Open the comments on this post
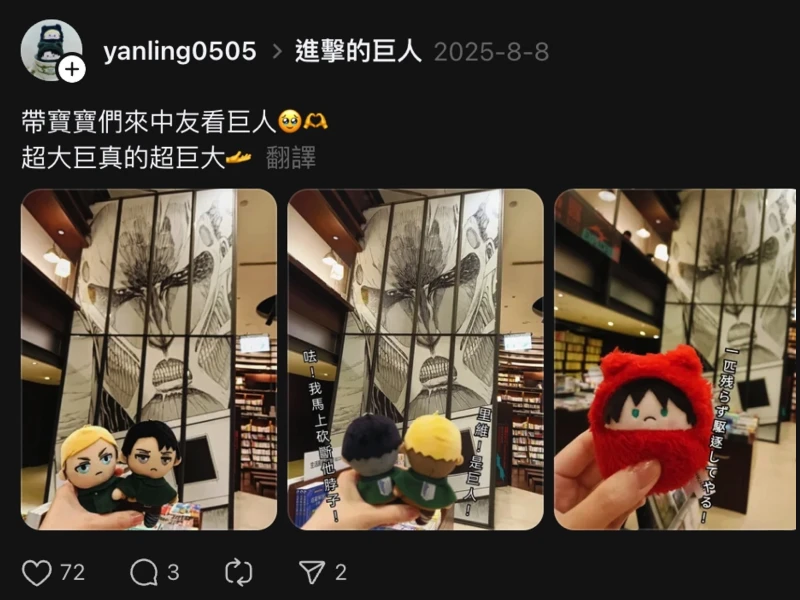800x600 pixels. pyautogui.click(x=144, y=572)
